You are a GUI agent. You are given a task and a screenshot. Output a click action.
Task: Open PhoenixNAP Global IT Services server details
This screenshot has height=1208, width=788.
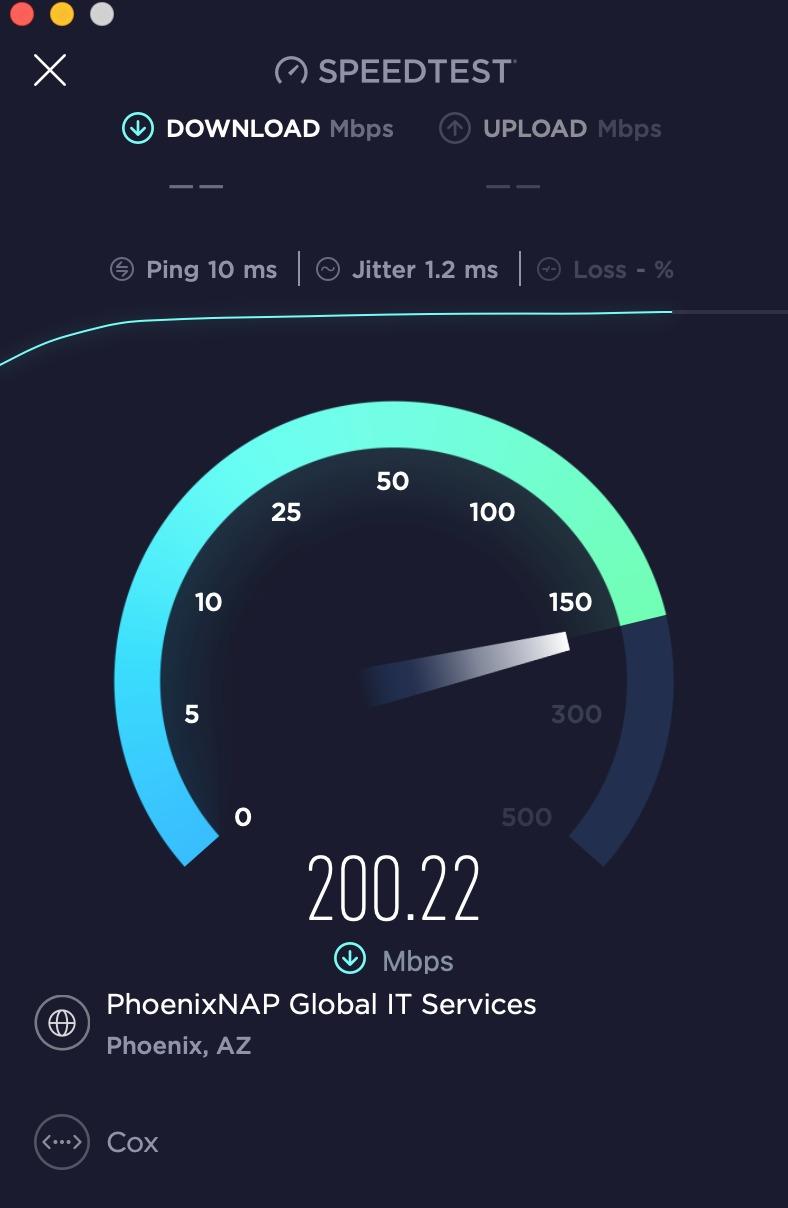click(x=320, y=1004)
